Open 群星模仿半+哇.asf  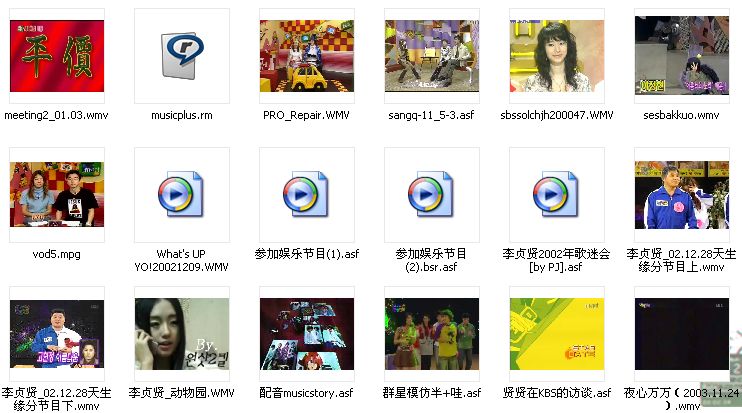[431, 333]
